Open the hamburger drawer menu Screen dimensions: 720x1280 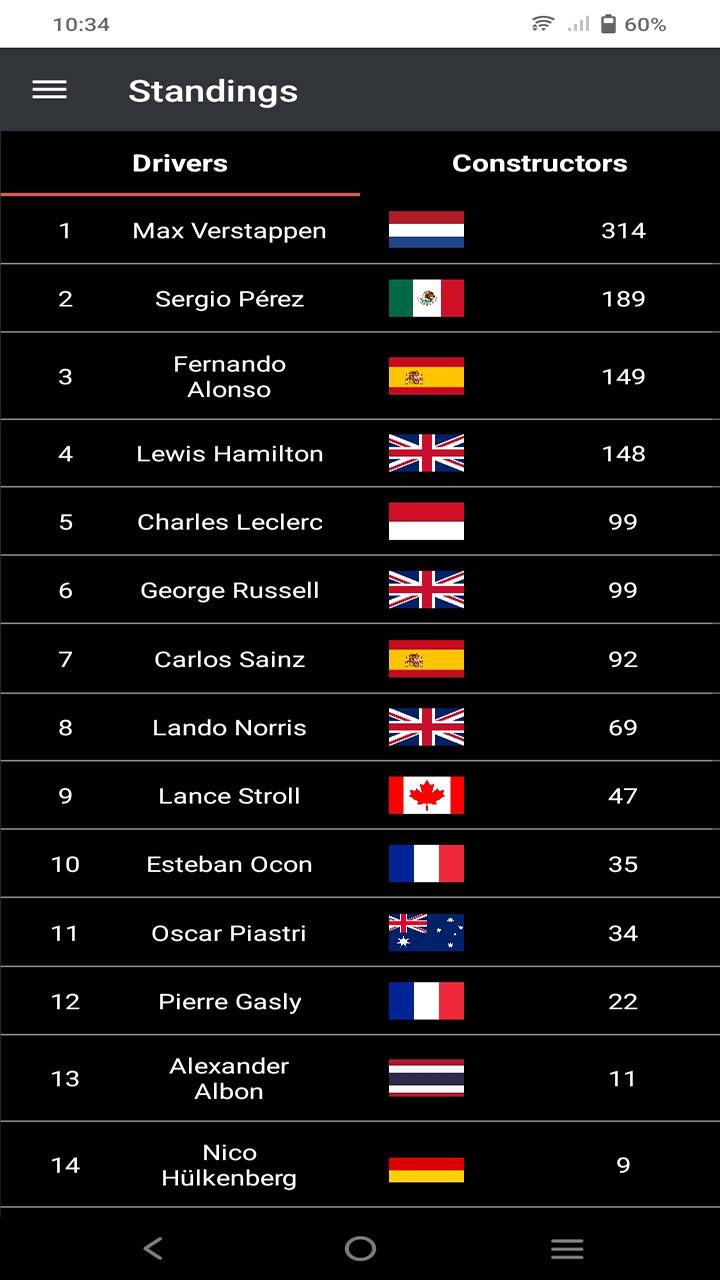tap(49, 90)
